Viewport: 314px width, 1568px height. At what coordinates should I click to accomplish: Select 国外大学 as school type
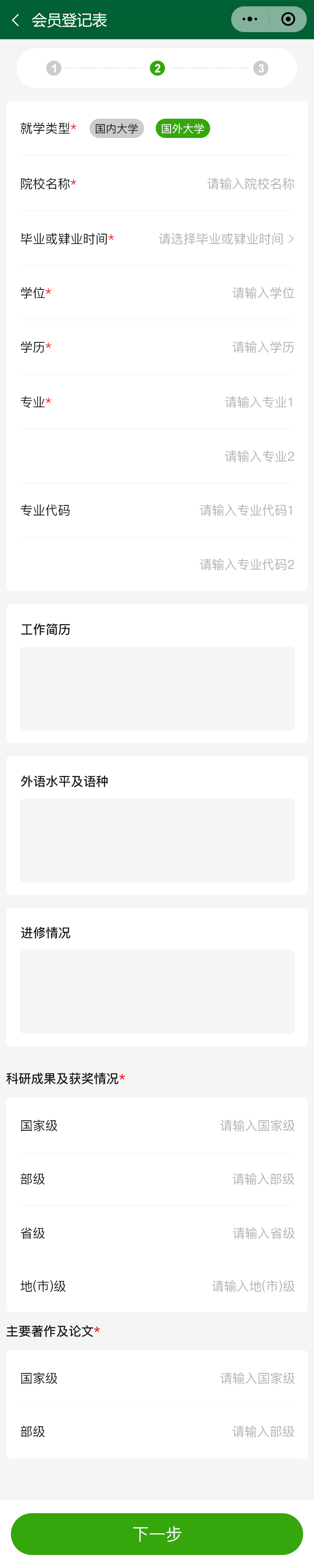(x=182, y=128)
